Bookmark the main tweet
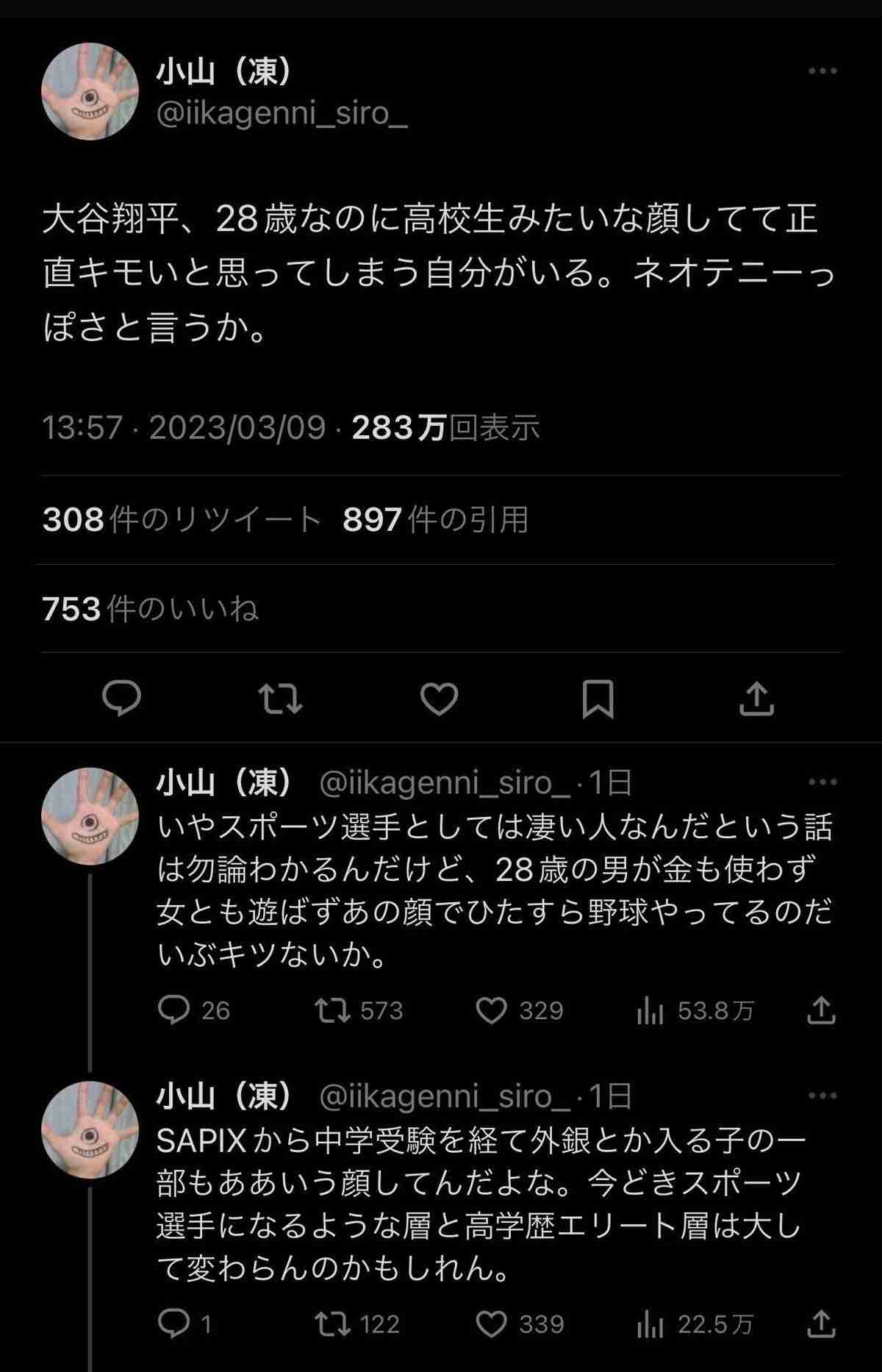This screenshot has height=1372, width=882. pyautogui.click(x=598, y=698)
